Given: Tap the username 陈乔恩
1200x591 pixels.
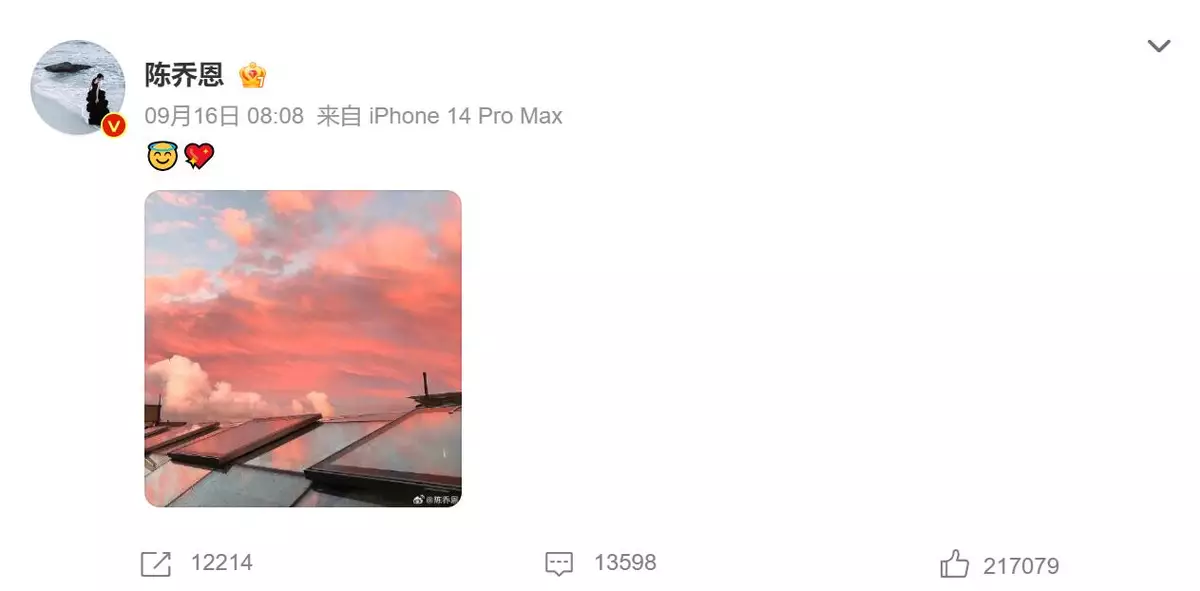Looking at the screenshot, I should coord(184,75).
